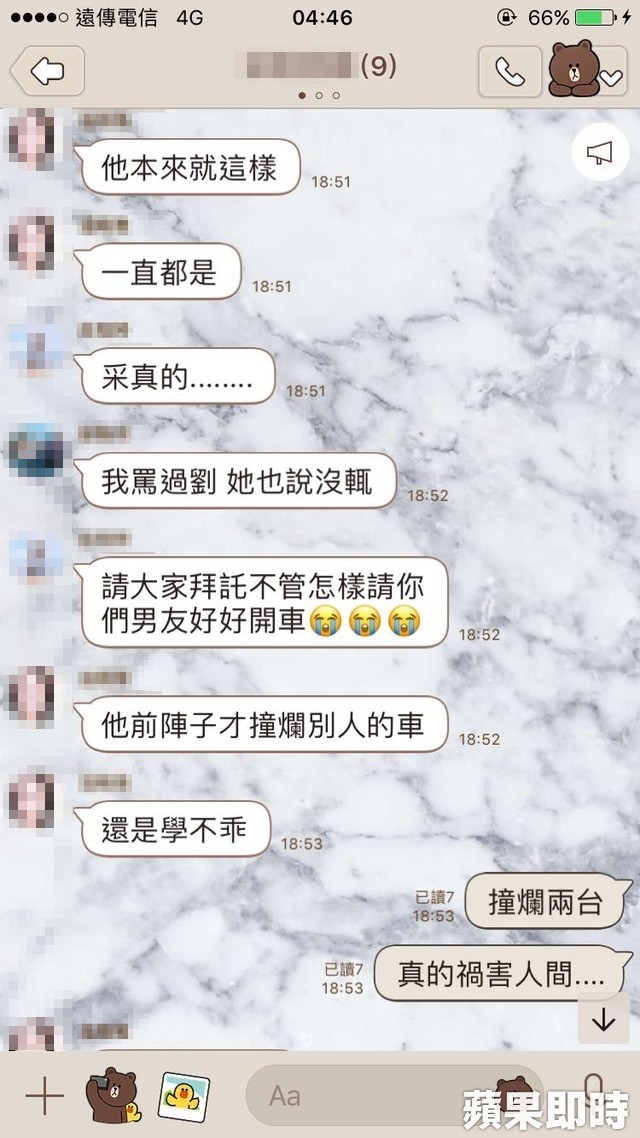Tap the Aa message input field
The width and height of the screenshot is (640, 1138).
tap(380, 1097)
